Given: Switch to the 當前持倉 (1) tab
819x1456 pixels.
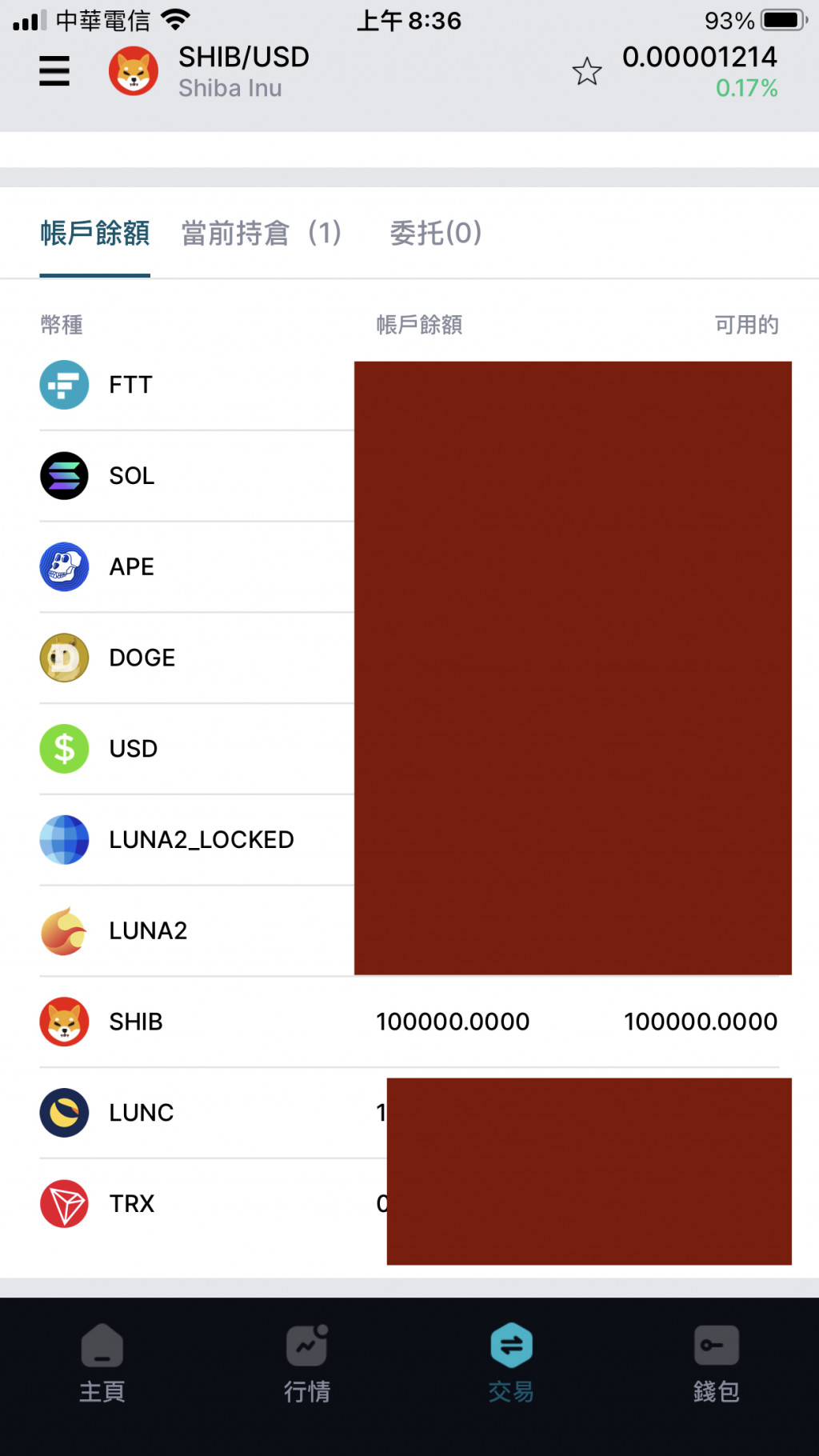Looking at the screenshot, I should (262, 234).
